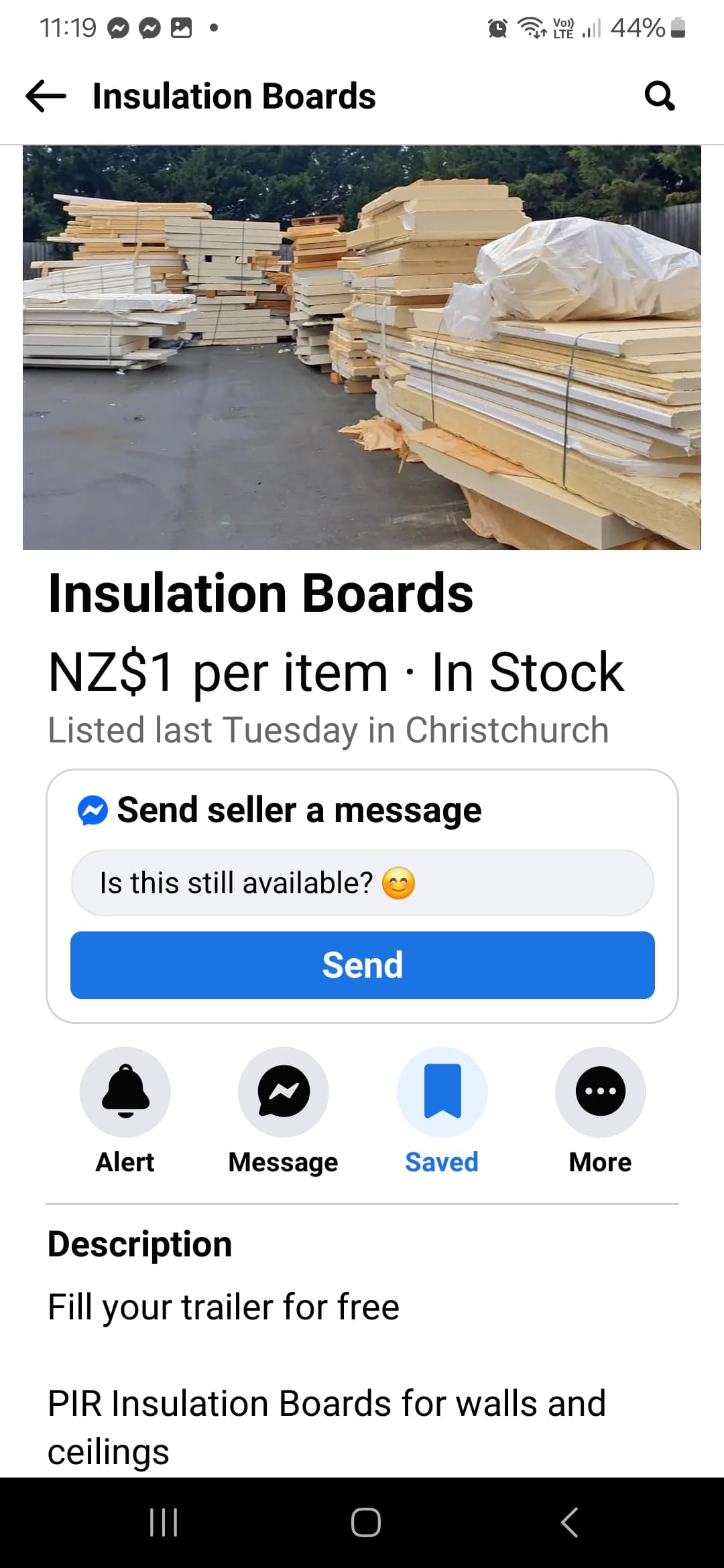
Task: Edit the 'Is this still available?' message field
Action: [x=362, y=883]
